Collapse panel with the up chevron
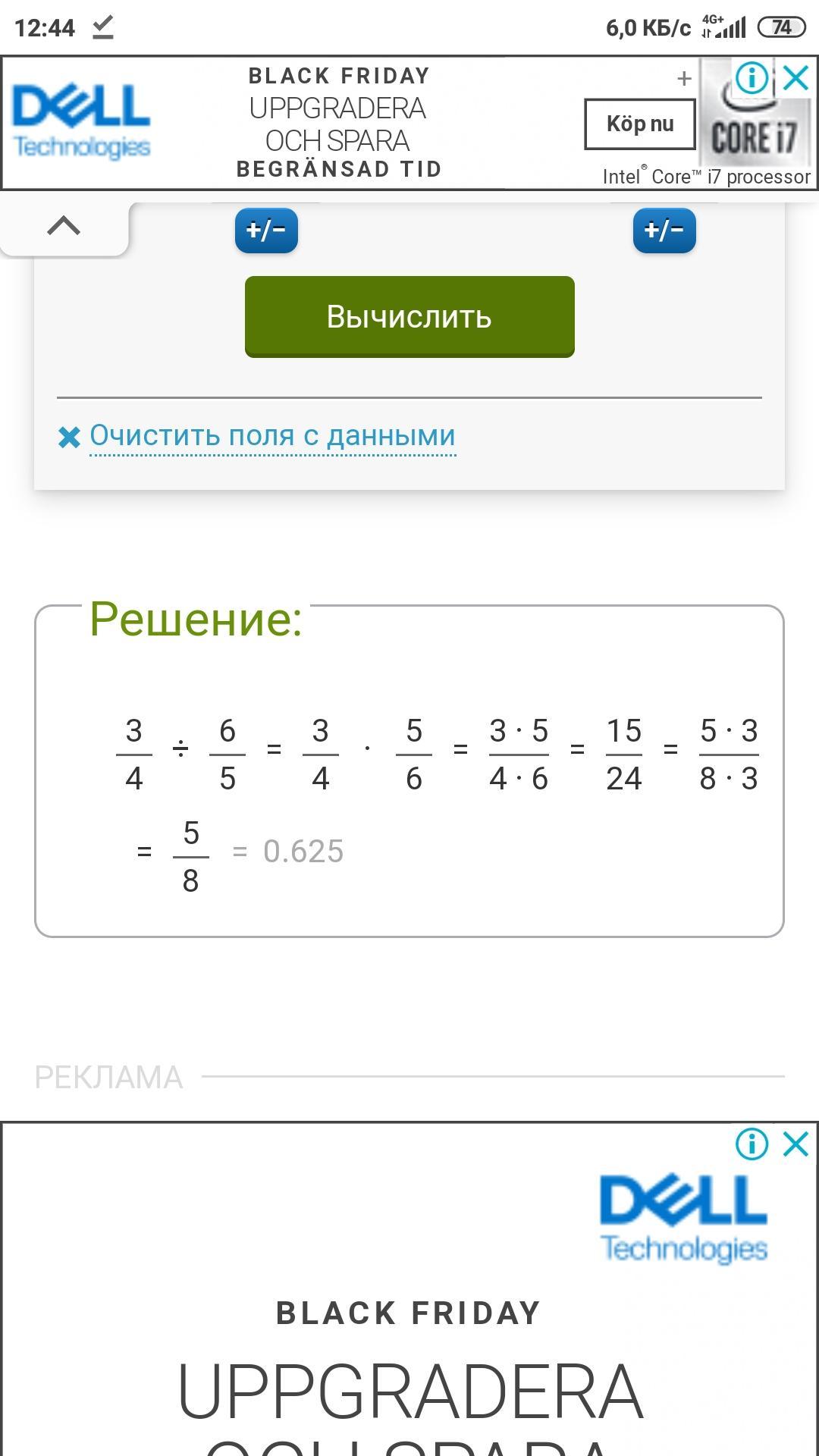This screenshot has height=1456, width=819. (64, 225)
